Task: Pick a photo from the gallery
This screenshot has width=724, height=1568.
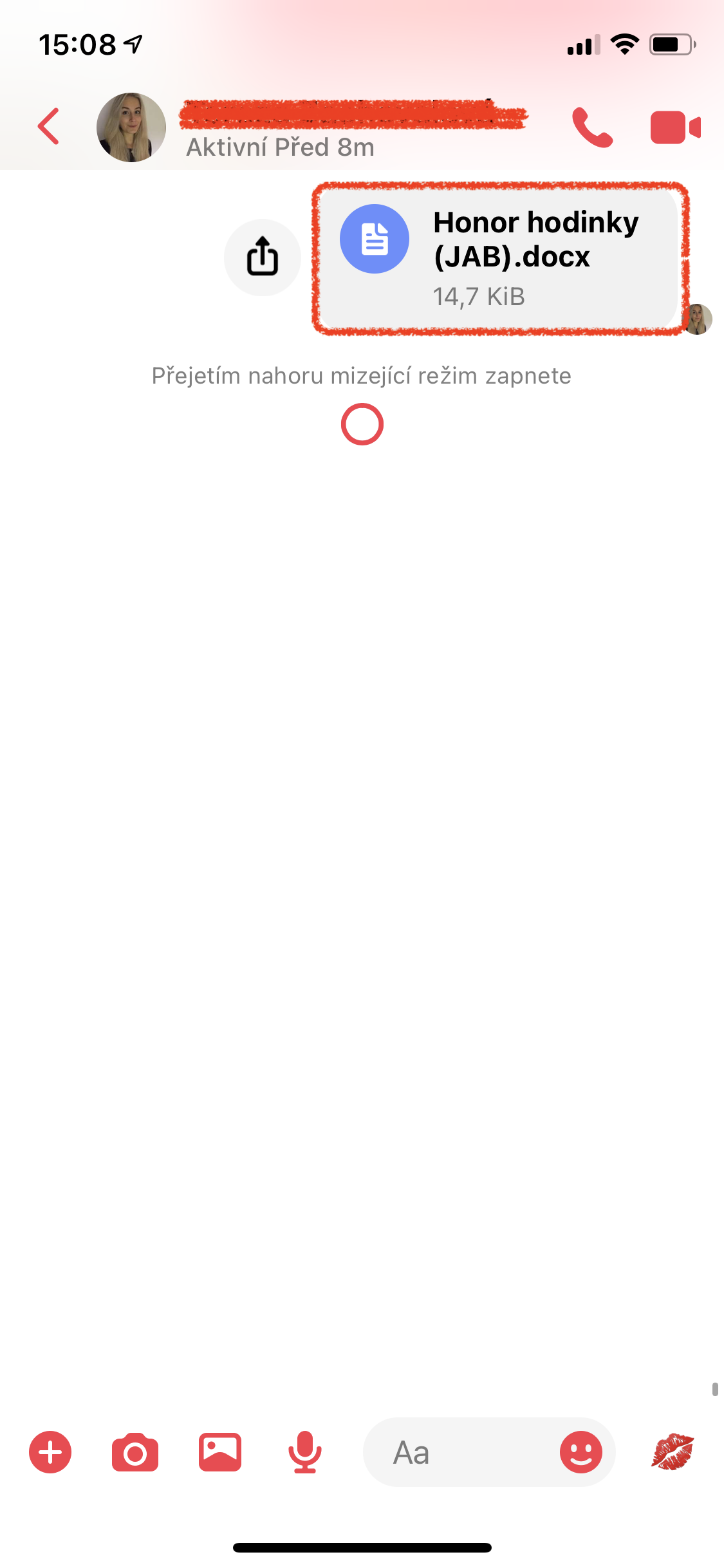Action: point(220,1452)
